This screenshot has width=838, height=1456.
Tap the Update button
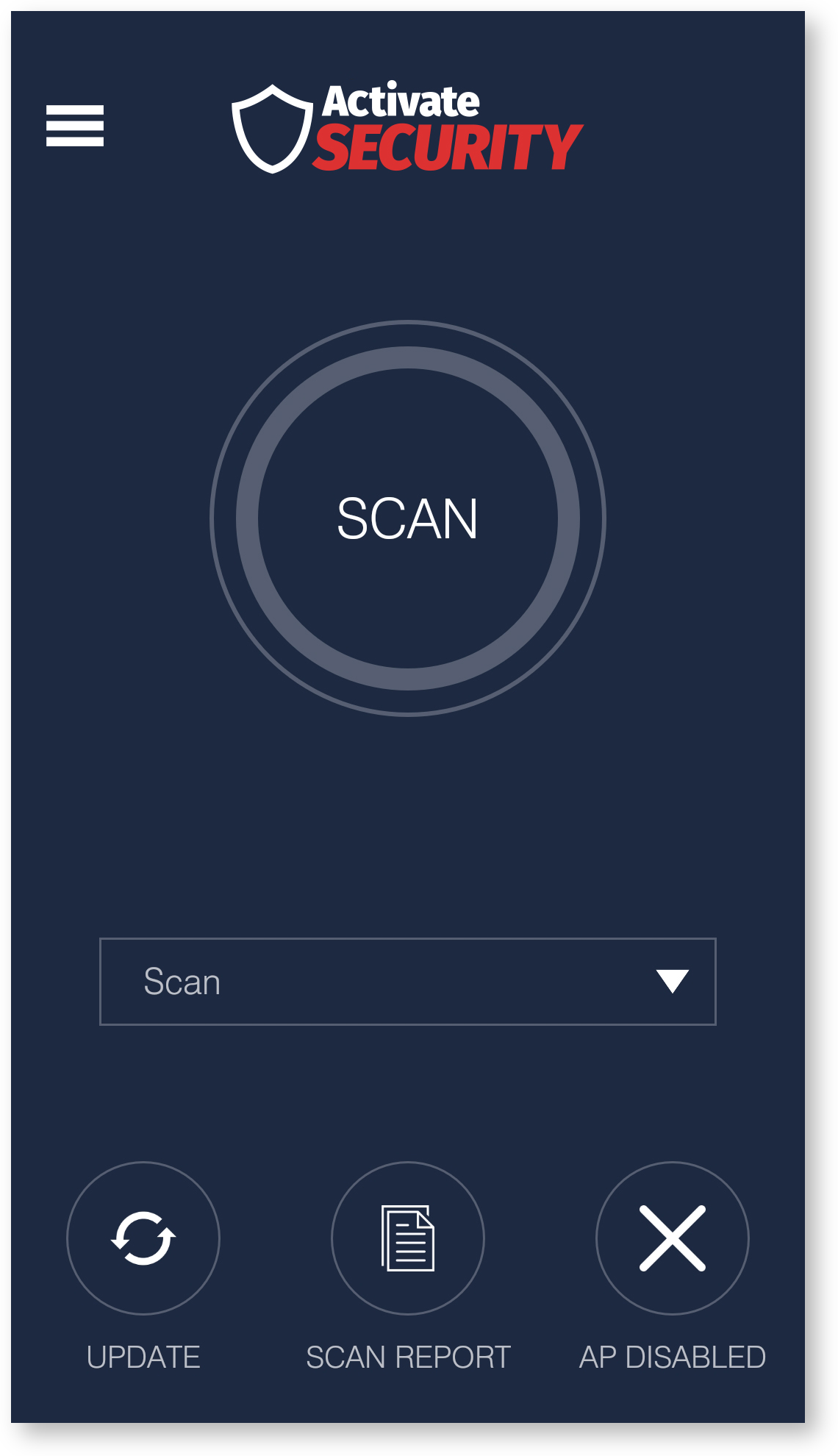coord(143,1238)
